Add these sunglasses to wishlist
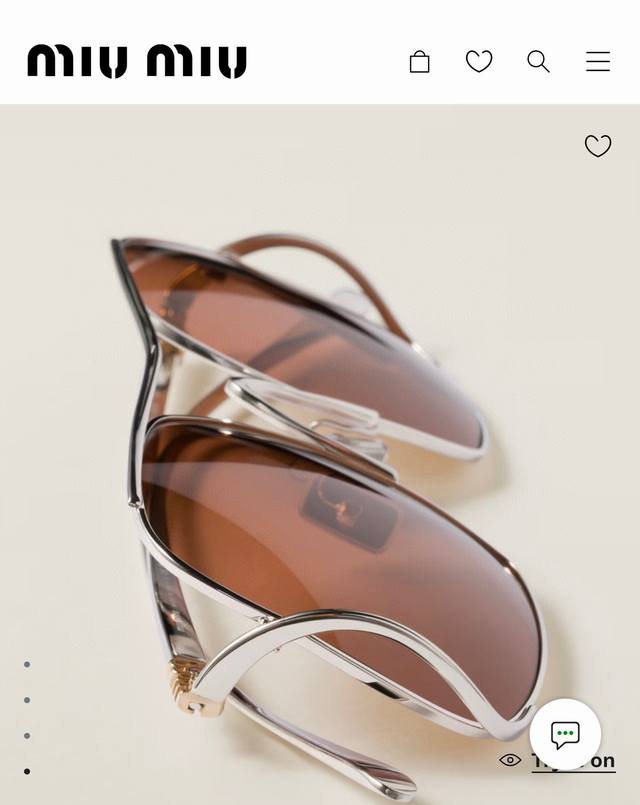 point(598,146)
